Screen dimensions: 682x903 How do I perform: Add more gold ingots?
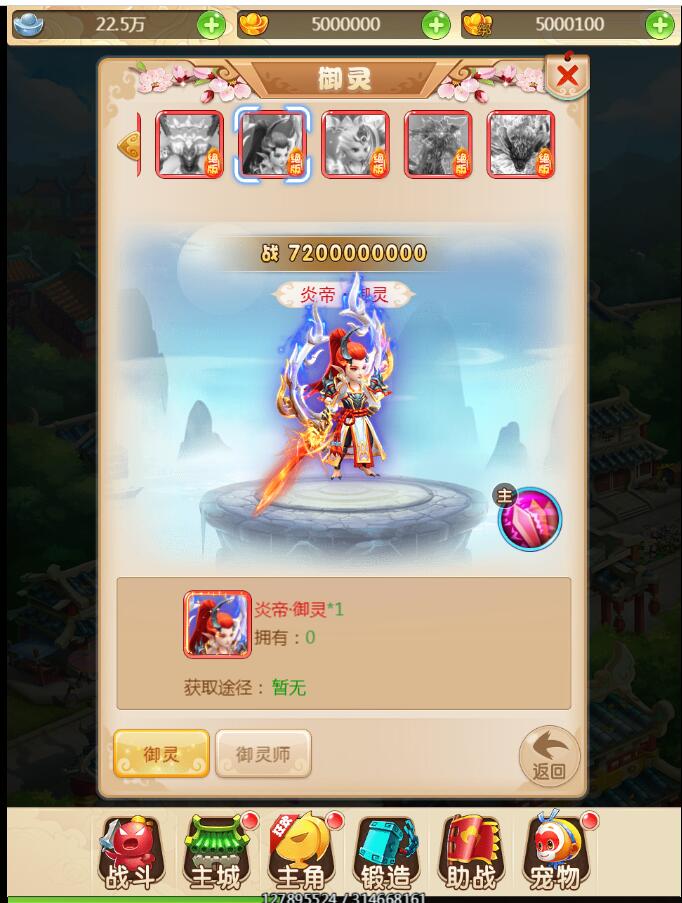(435, 25)
